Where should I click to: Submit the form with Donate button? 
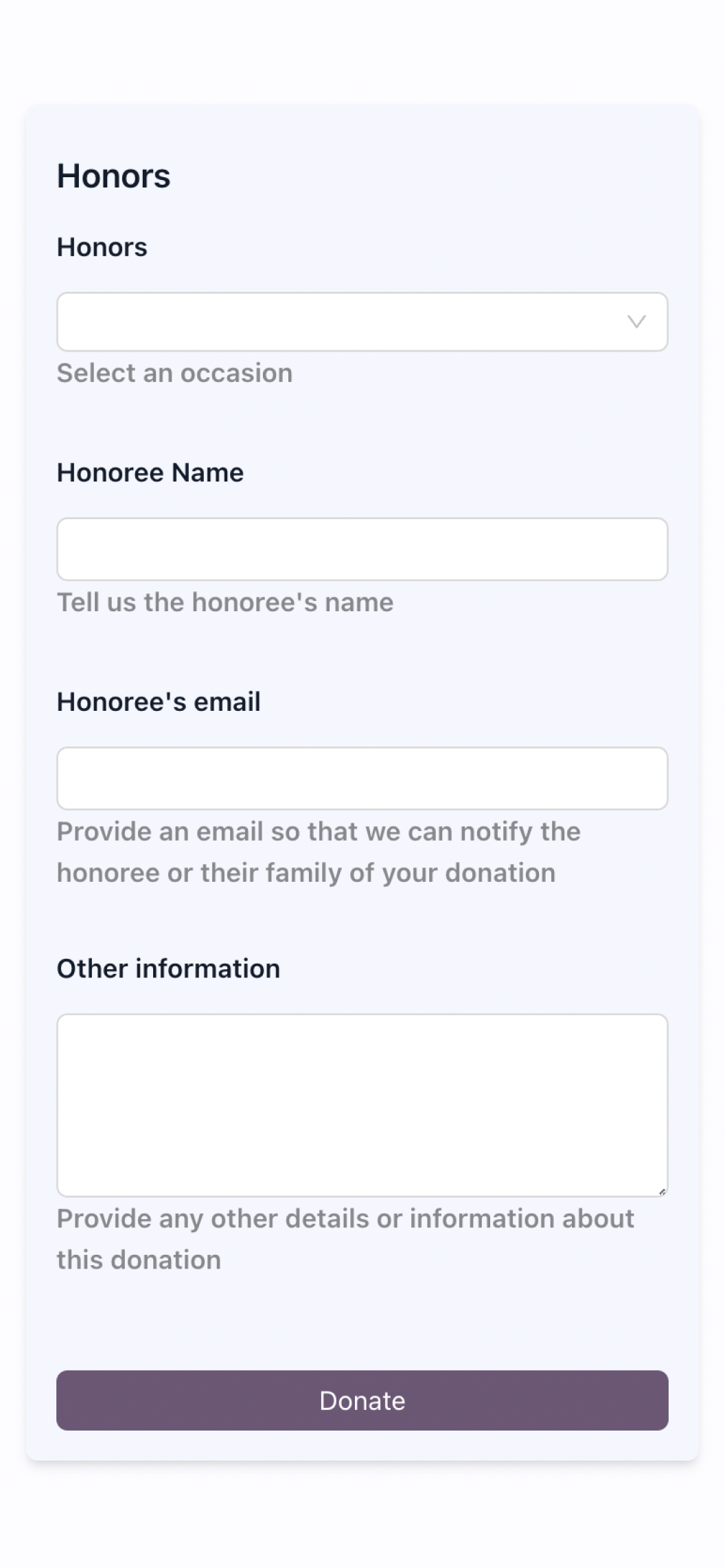362,1400
